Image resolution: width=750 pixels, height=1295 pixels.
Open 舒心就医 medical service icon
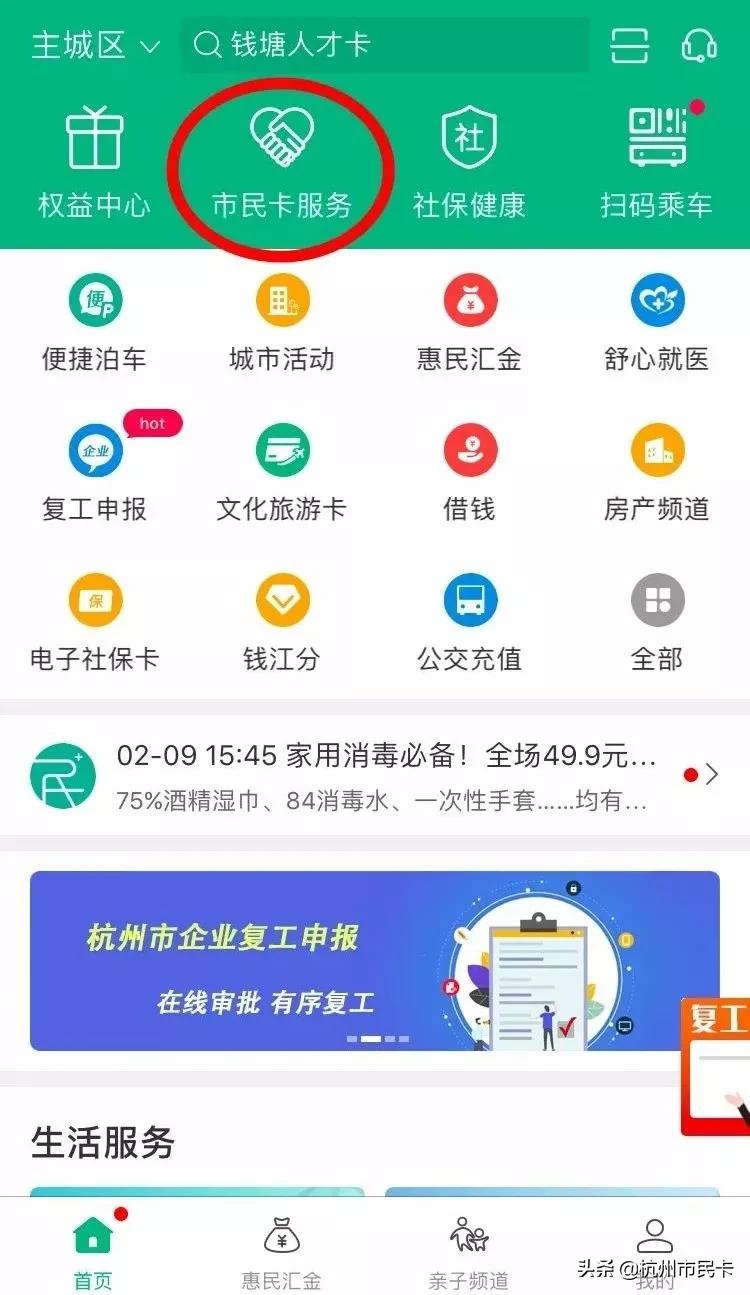tap(657, 320)
